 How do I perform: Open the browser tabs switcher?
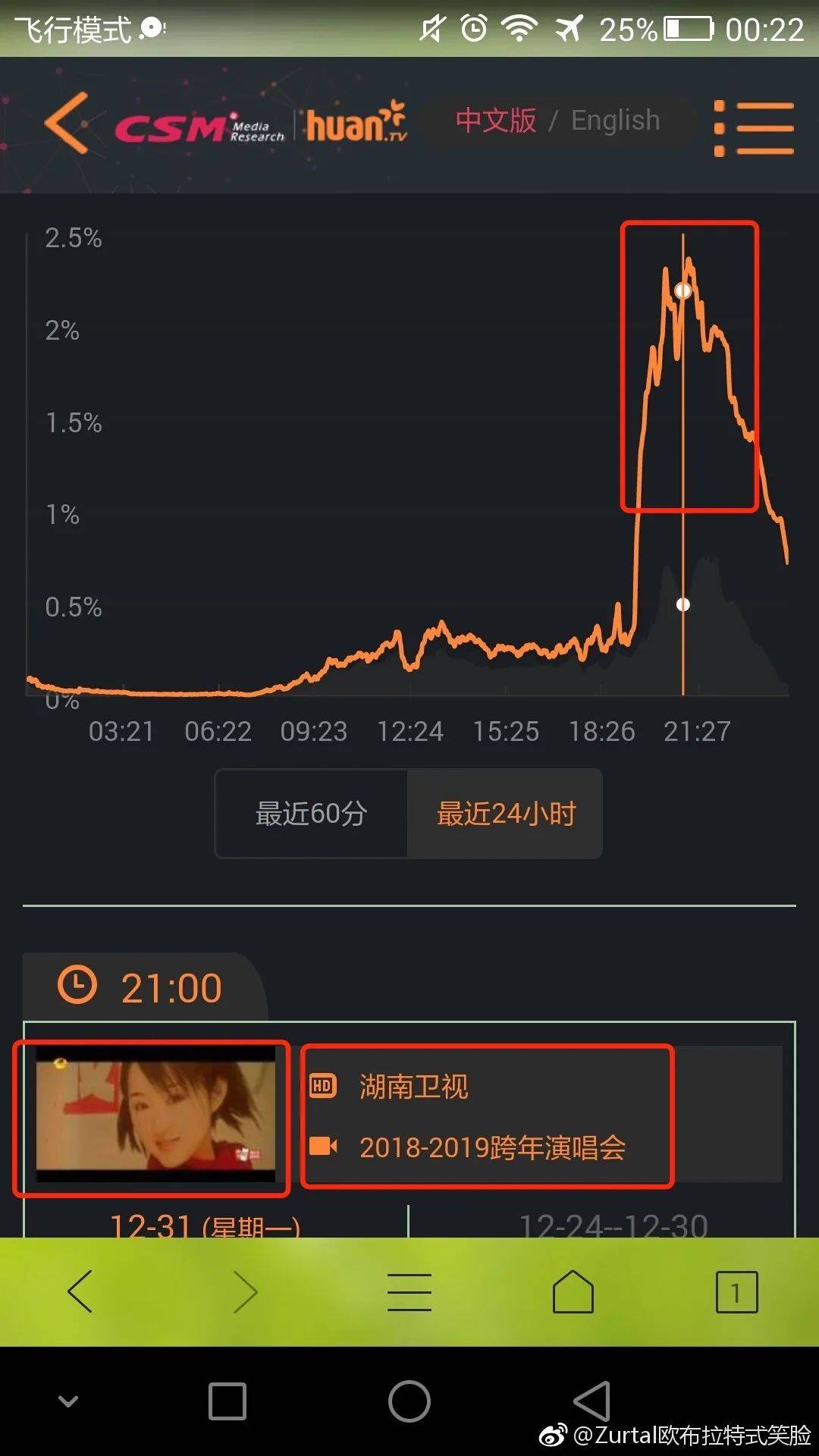coord(736,1291)
